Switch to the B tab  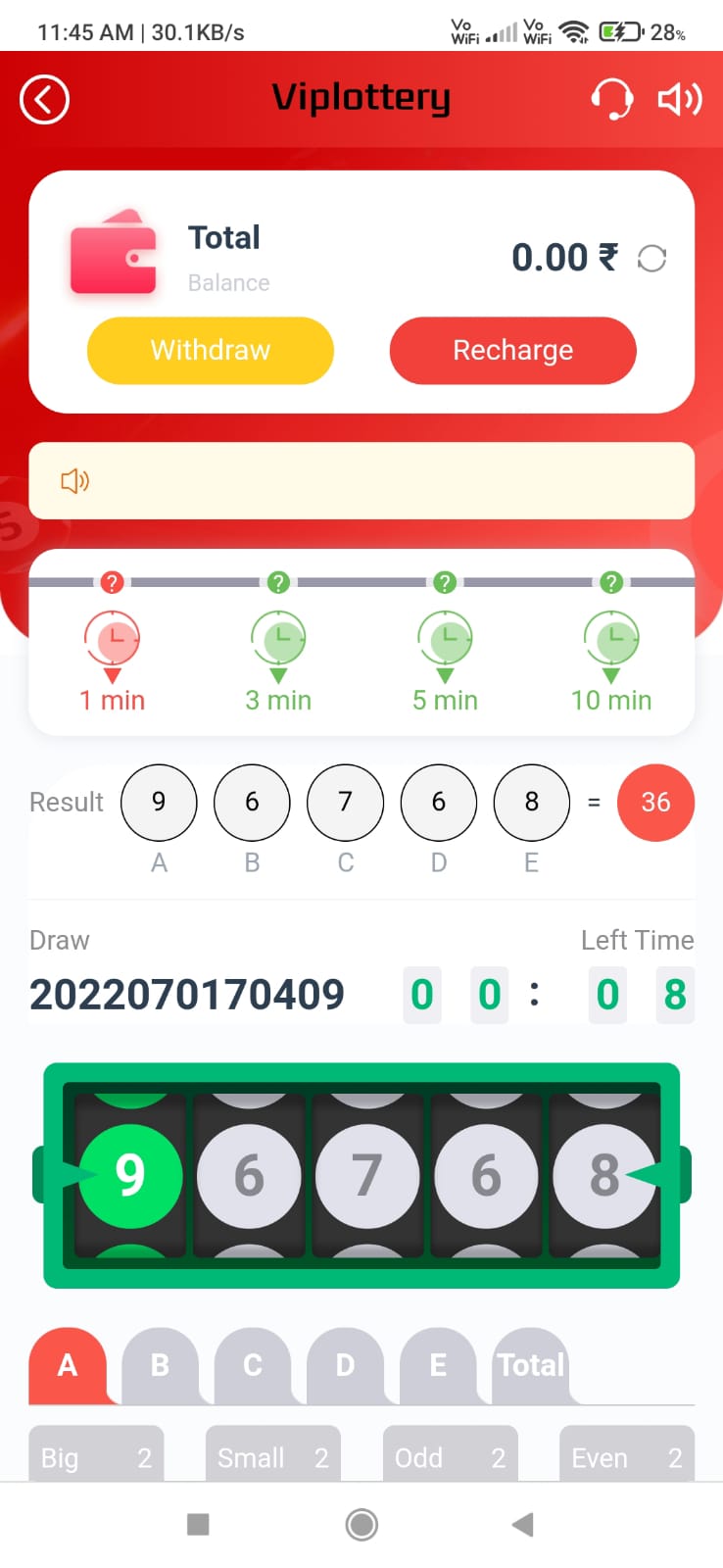[160, 1365]
